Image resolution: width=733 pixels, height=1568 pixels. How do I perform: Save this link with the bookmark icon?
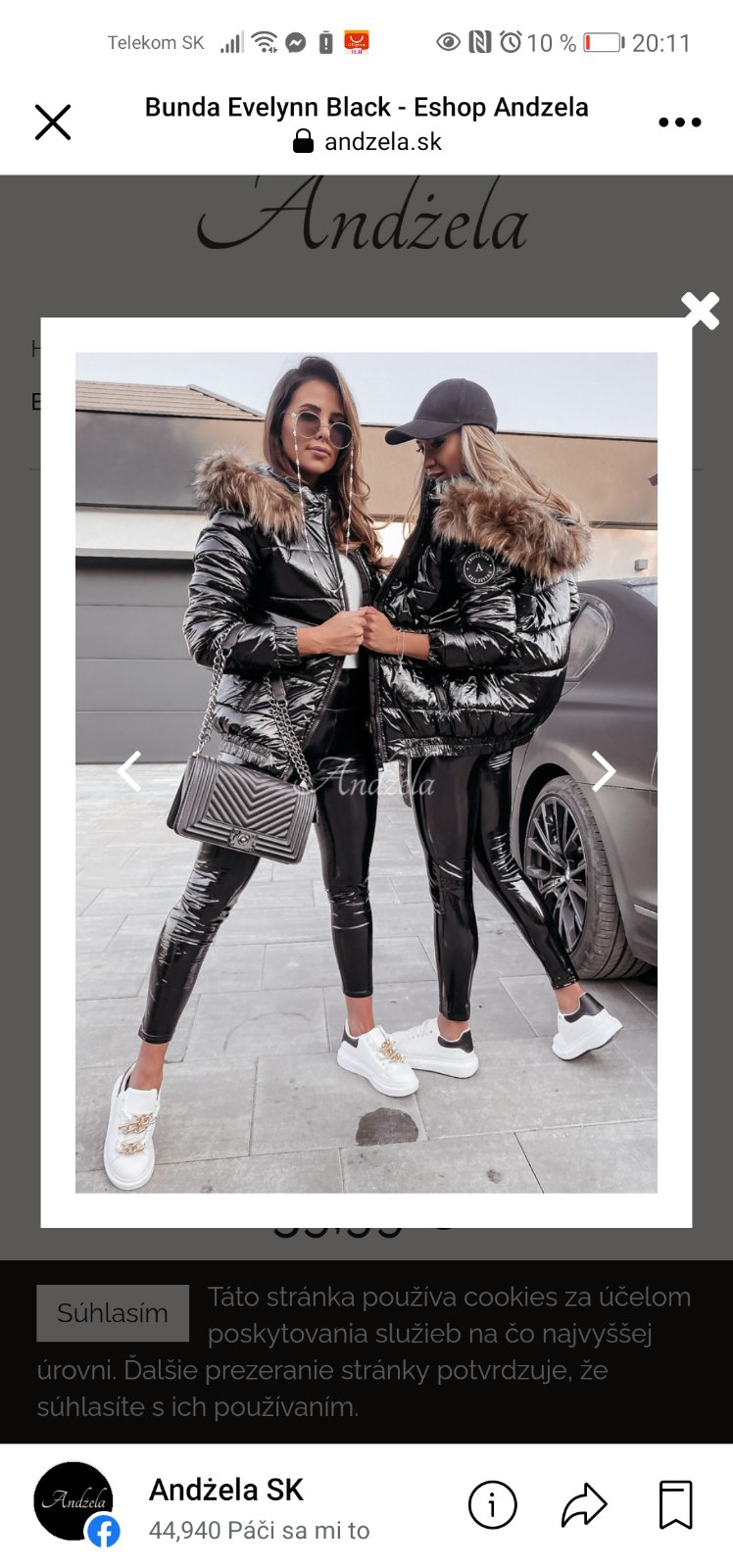click(x=676, y=1504)
